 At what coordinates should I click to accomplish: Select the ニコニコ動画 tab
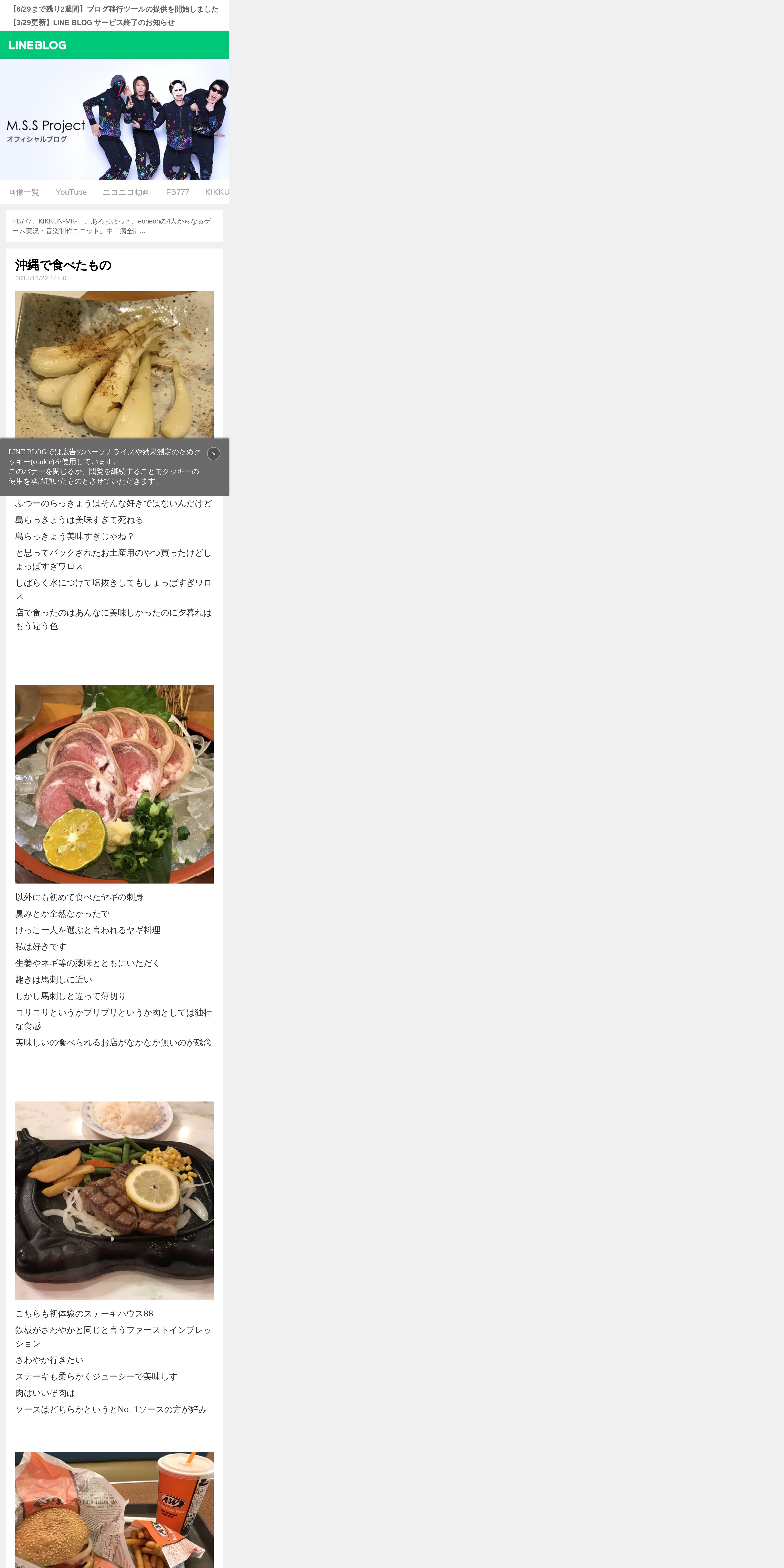coord(126,192)
